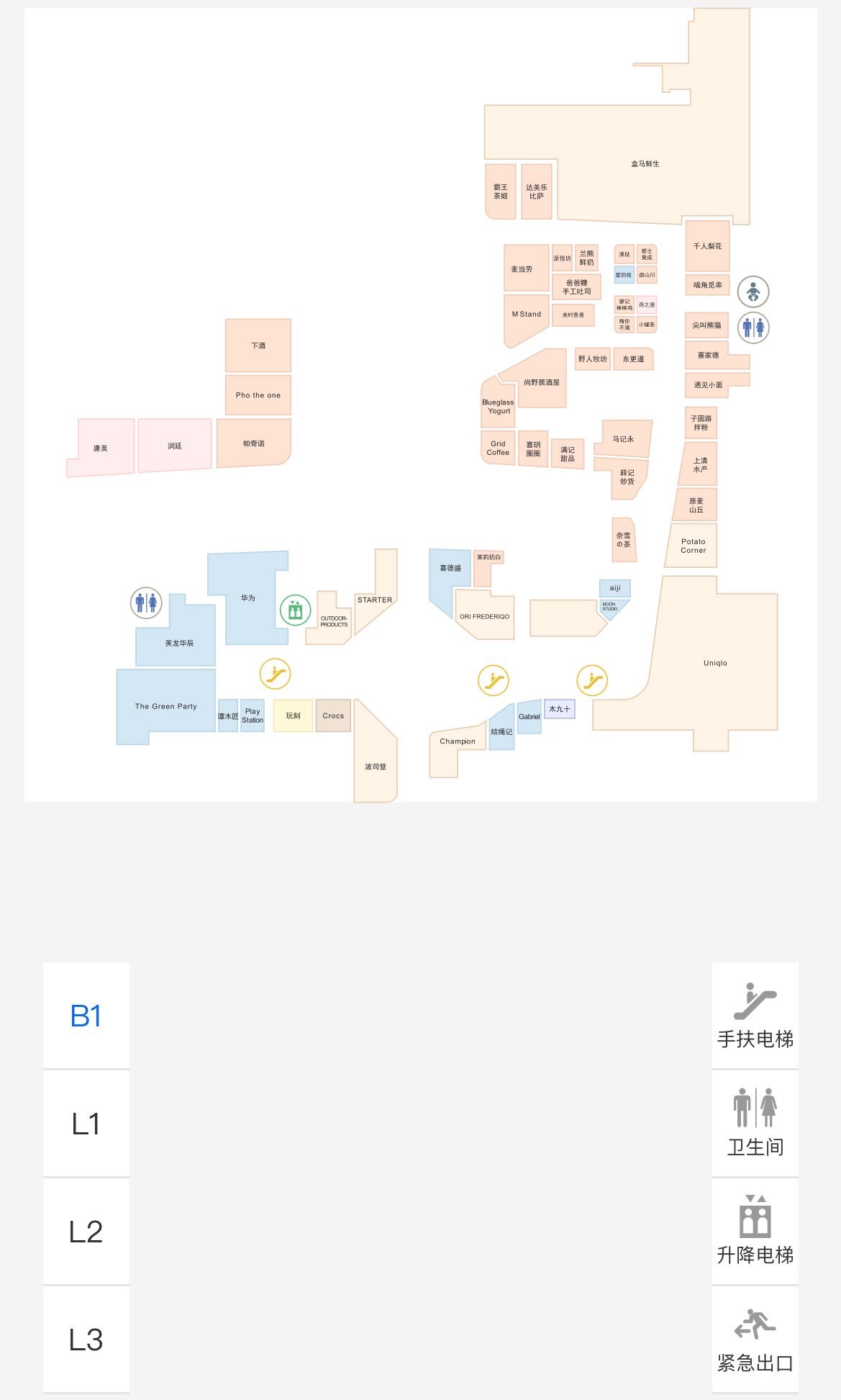Select the restroom icon near 尖叫熊猫

tap(754, 328)
